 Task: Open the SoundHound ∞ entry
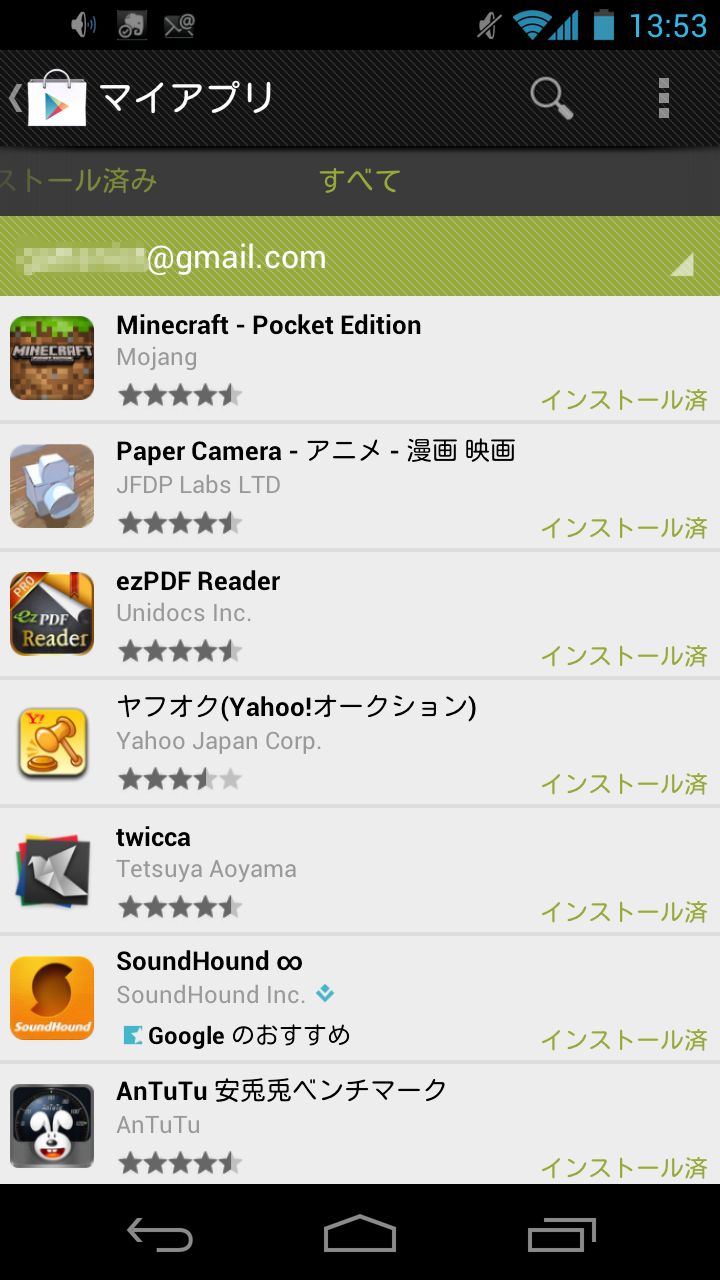pyautogui.click(x=360, y=998)
